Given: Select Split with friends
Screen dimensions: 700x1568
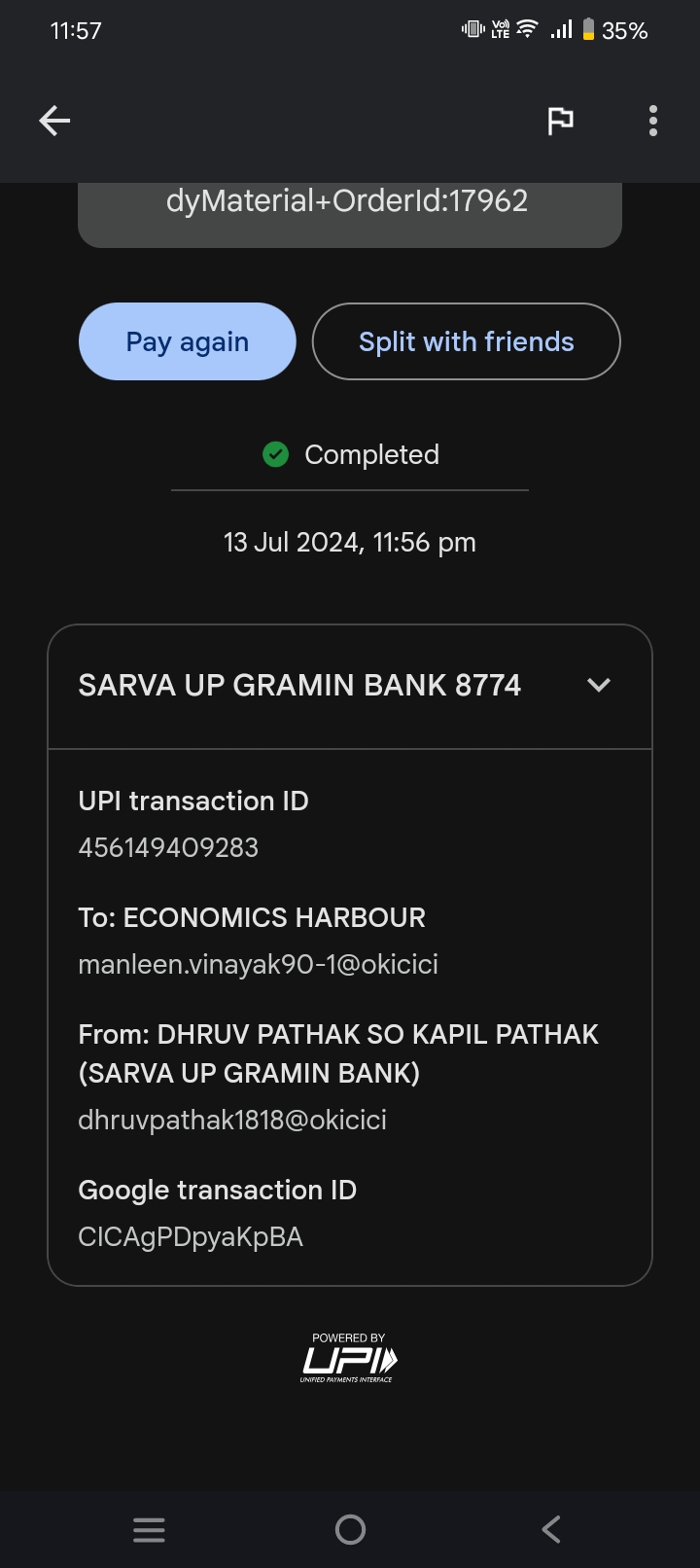Looking at the screenshot, I should click(466, 341).
